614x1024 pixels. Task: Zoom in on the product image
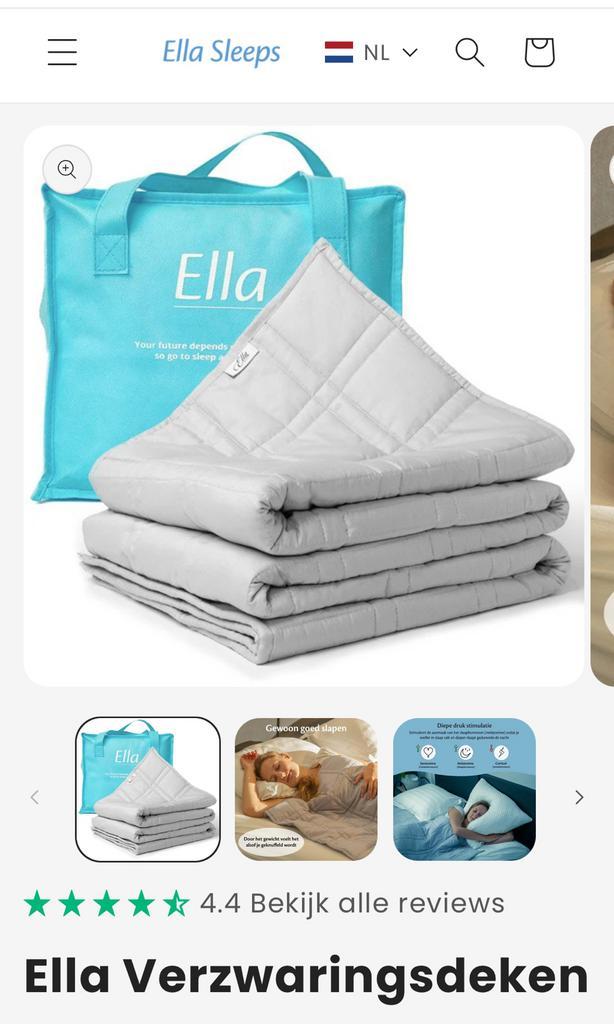67,170
